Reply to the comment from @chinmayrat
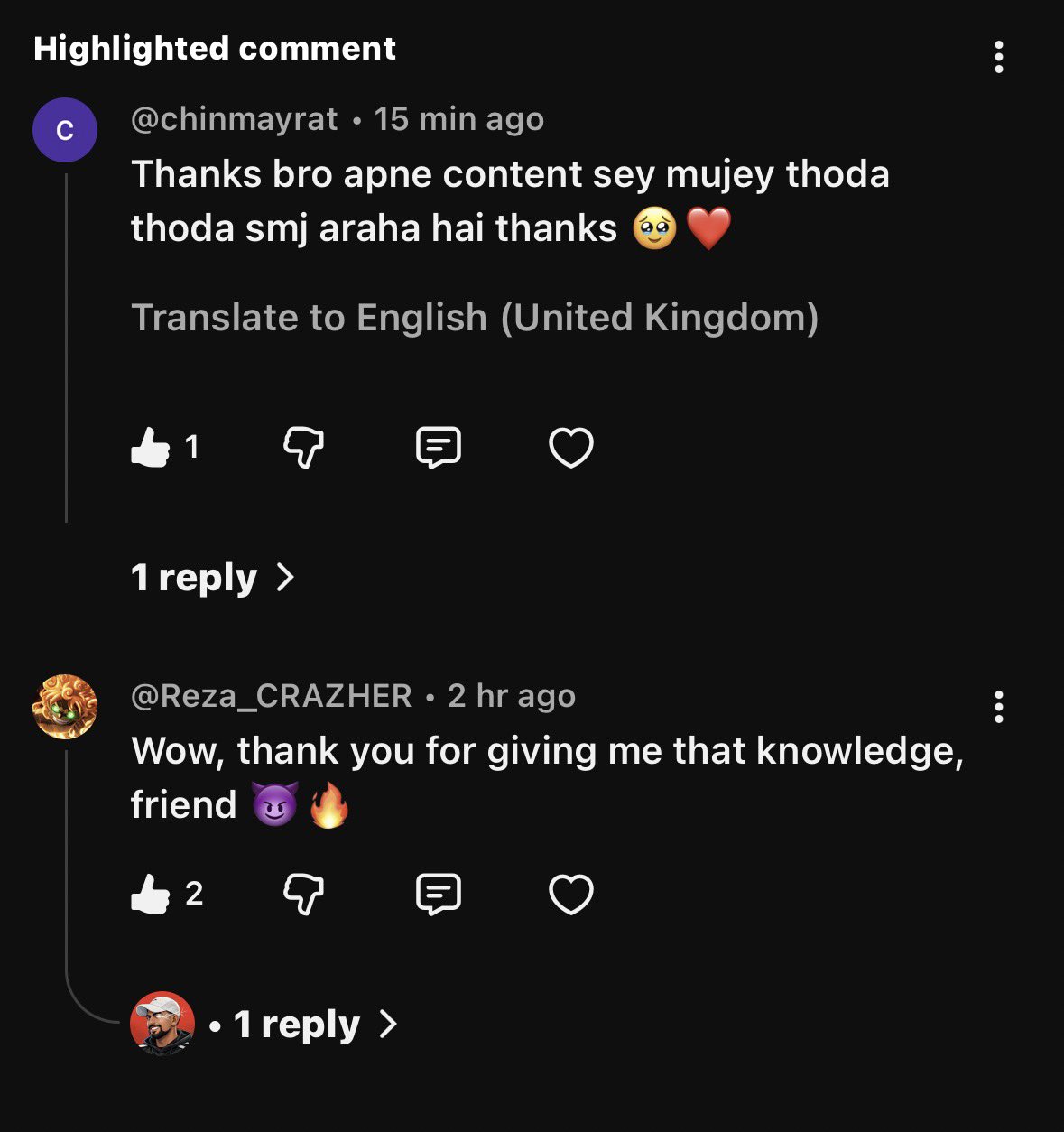This screenshot has height=1132, width=1064. pyautogui.click(x=439, y=447)
